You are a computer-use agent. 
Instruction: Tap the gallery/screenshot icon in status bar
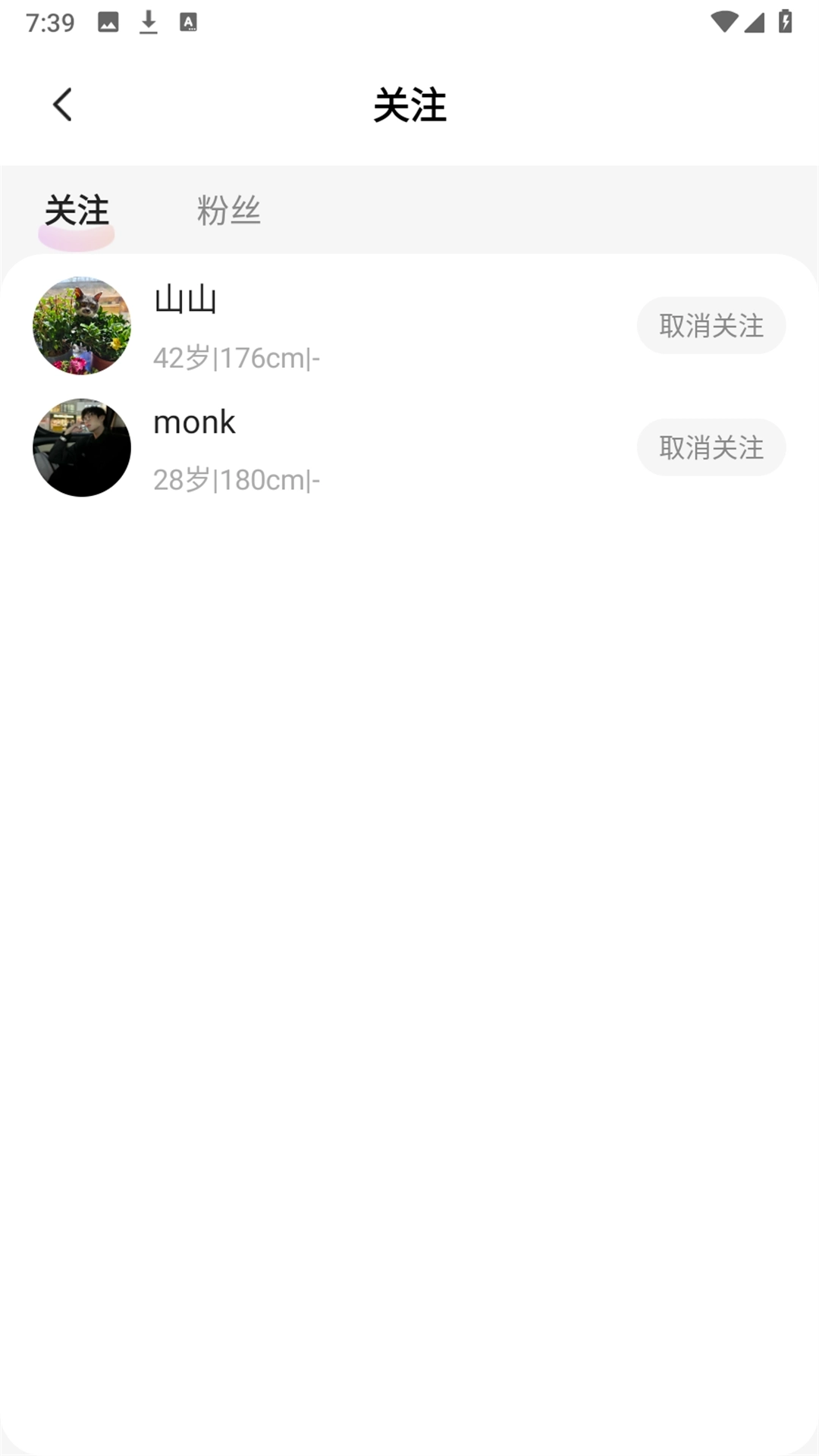pos(108,23)
